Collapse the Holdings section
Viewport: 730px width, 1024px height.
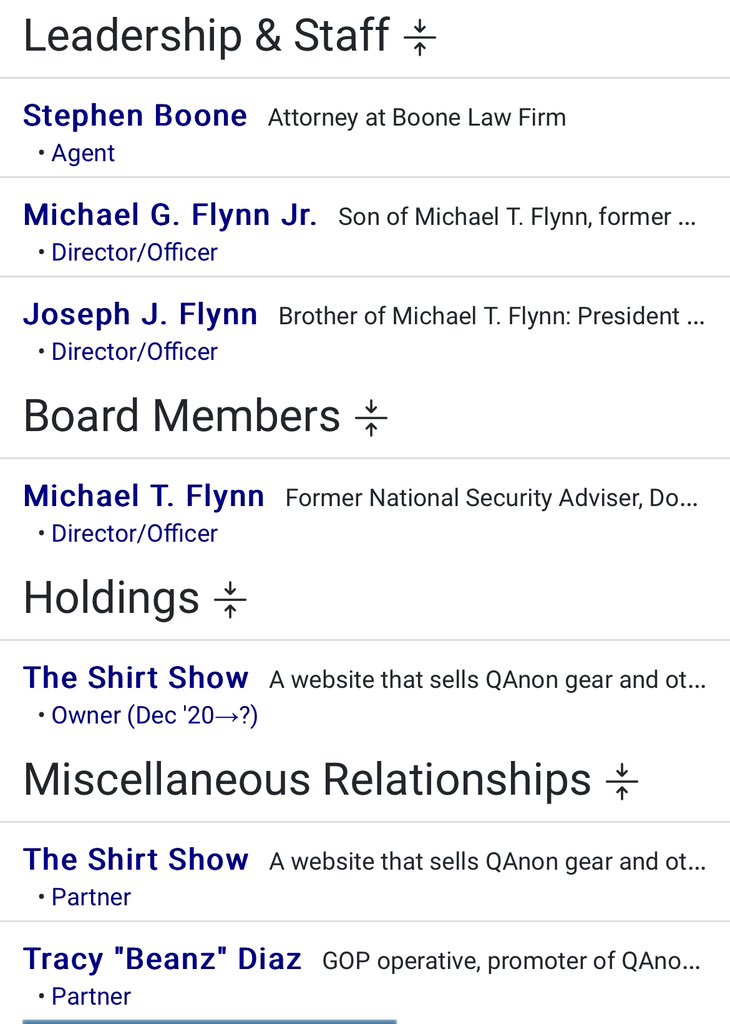coord(230,599)
